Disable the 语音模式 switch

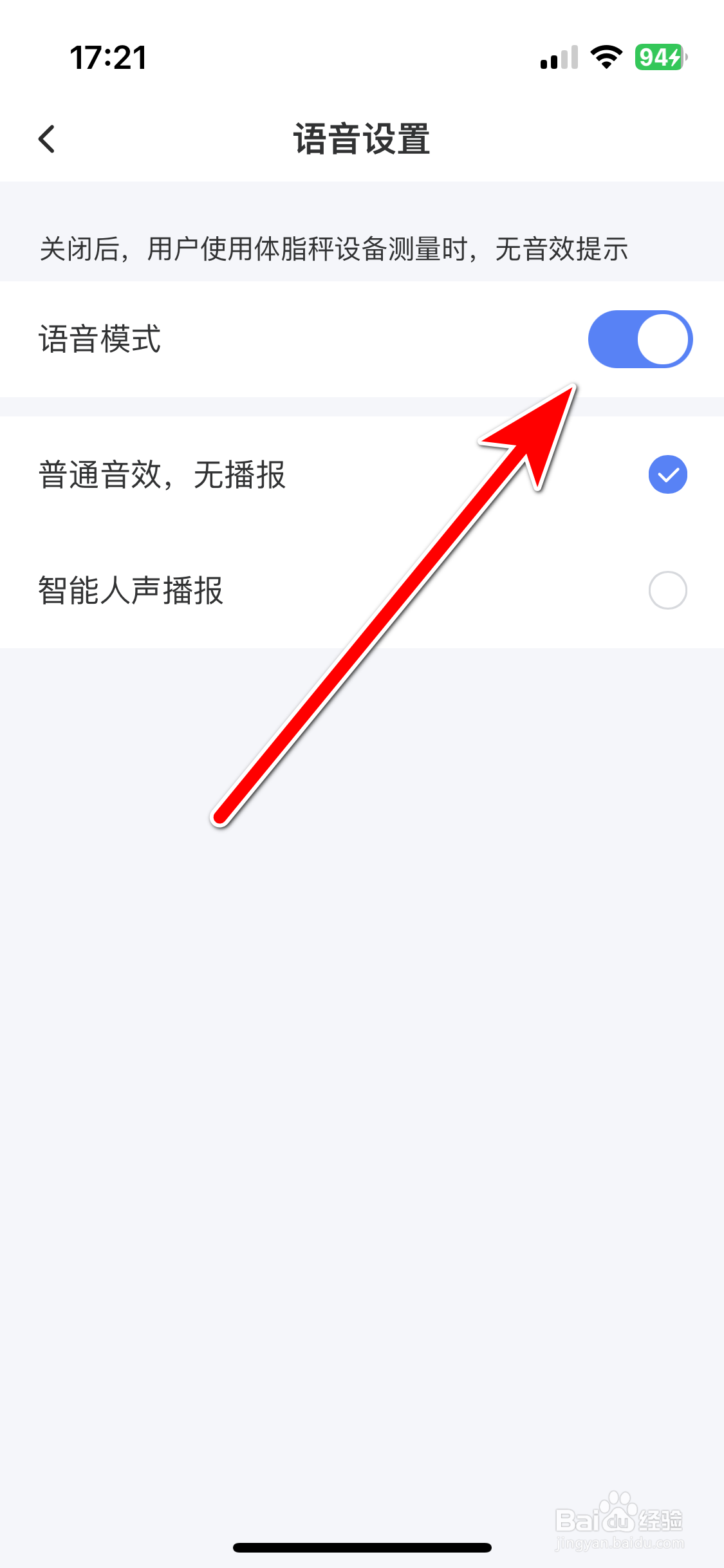[x=640, y=339]
